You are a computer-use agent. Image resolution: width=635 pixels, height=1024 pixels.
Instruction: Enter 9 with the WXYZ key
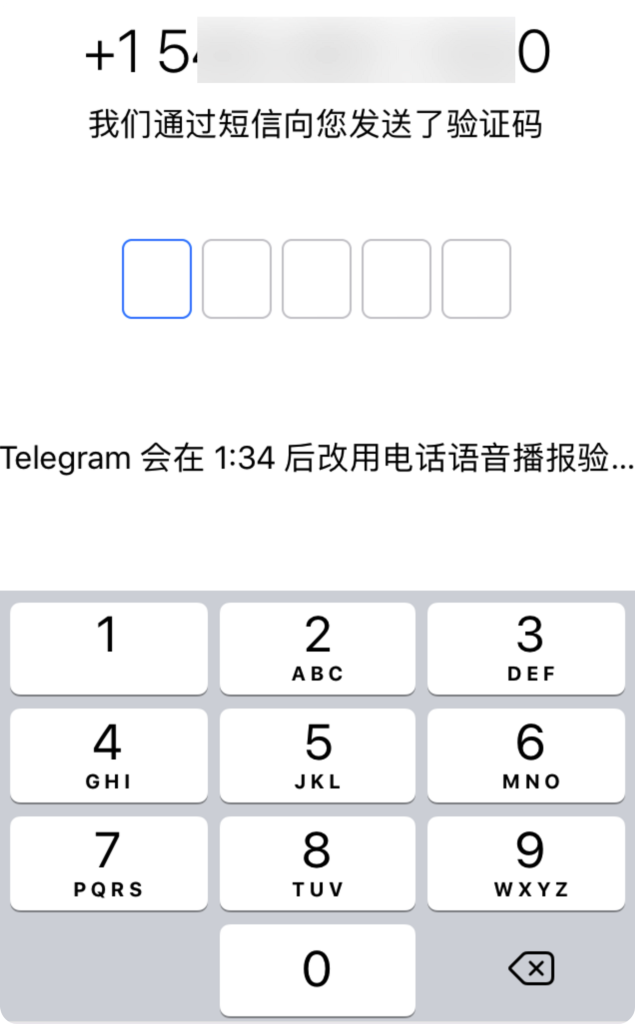pyautogui.click(x=529, y=863)
